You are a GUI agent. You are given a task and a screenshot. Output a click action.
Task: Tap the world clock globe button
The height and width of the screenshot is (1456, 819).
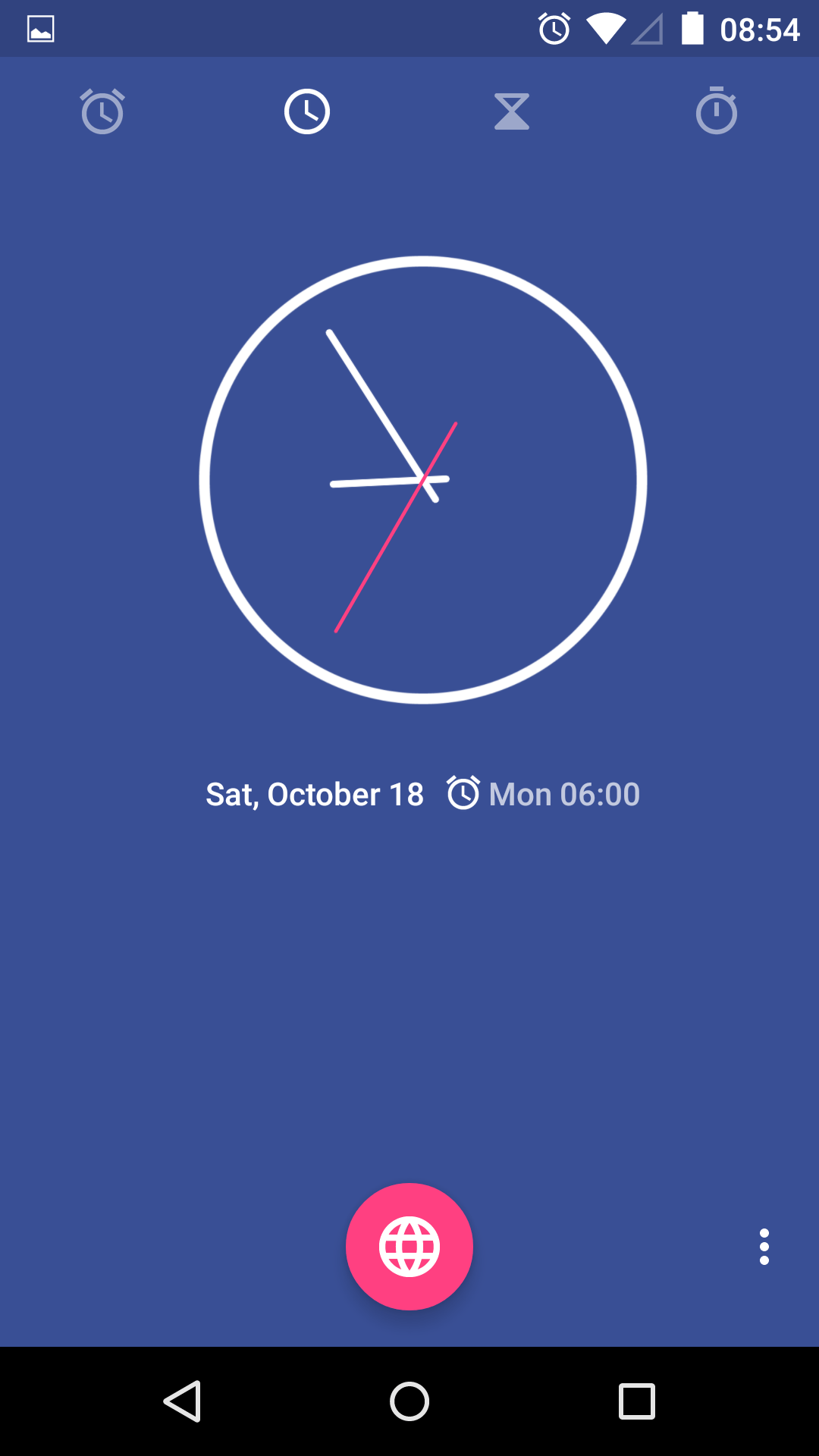point(409,1246)
